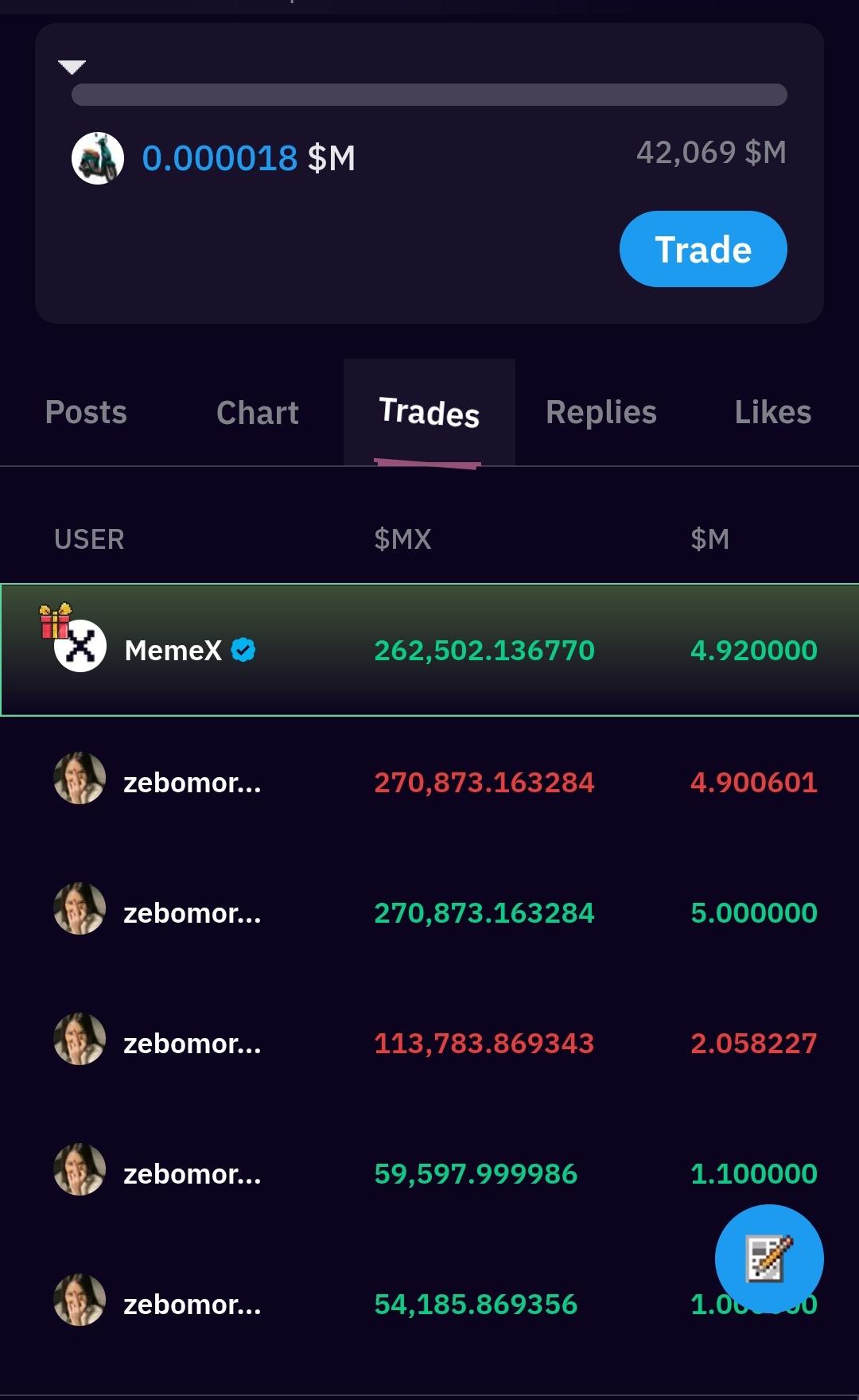Open zebomor's trade of 113,783.869343 $MX

pos(429,1043)
